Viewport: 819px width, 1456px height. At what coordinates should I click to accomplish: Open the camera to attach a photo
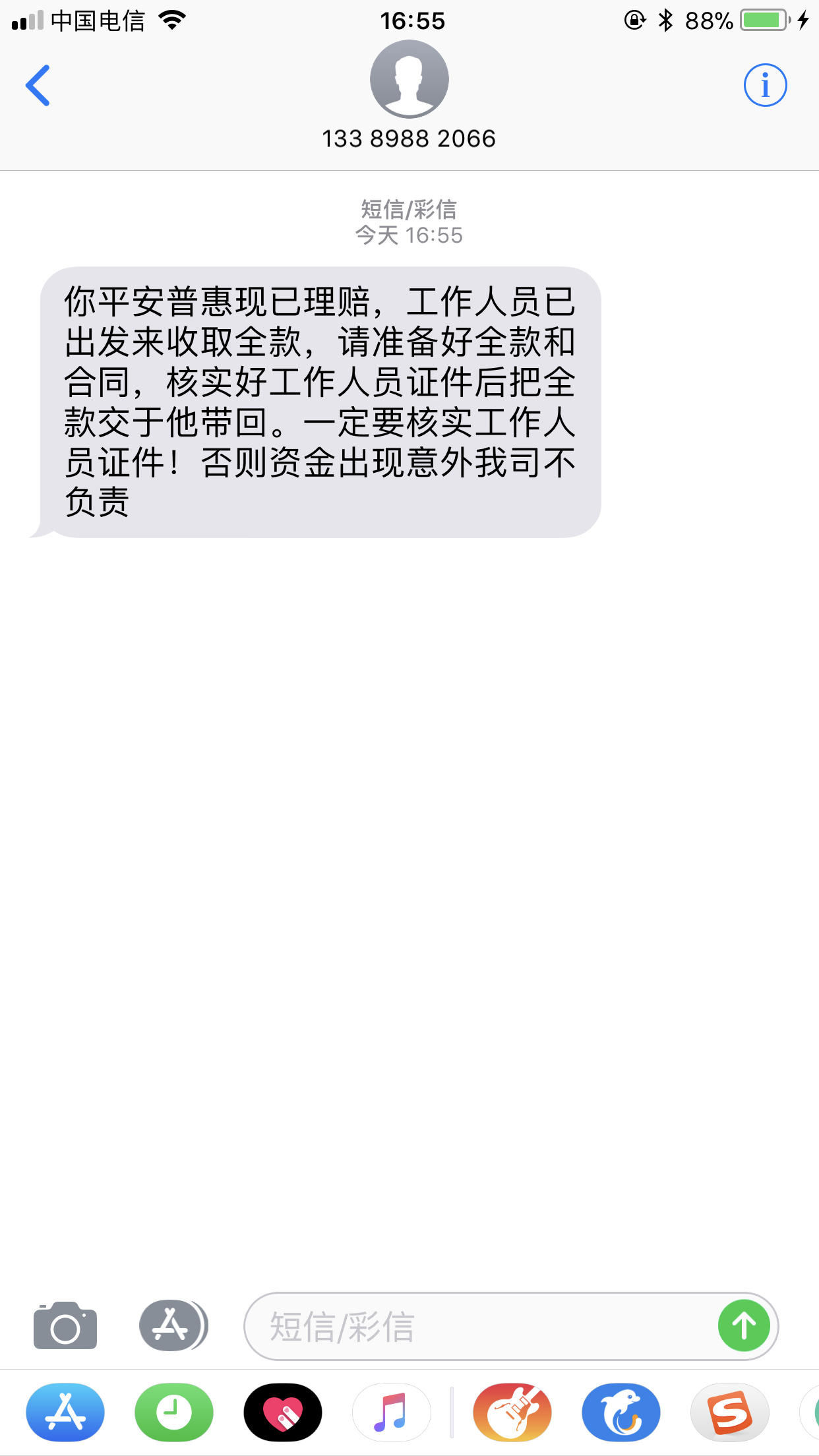click(65, 1326)
